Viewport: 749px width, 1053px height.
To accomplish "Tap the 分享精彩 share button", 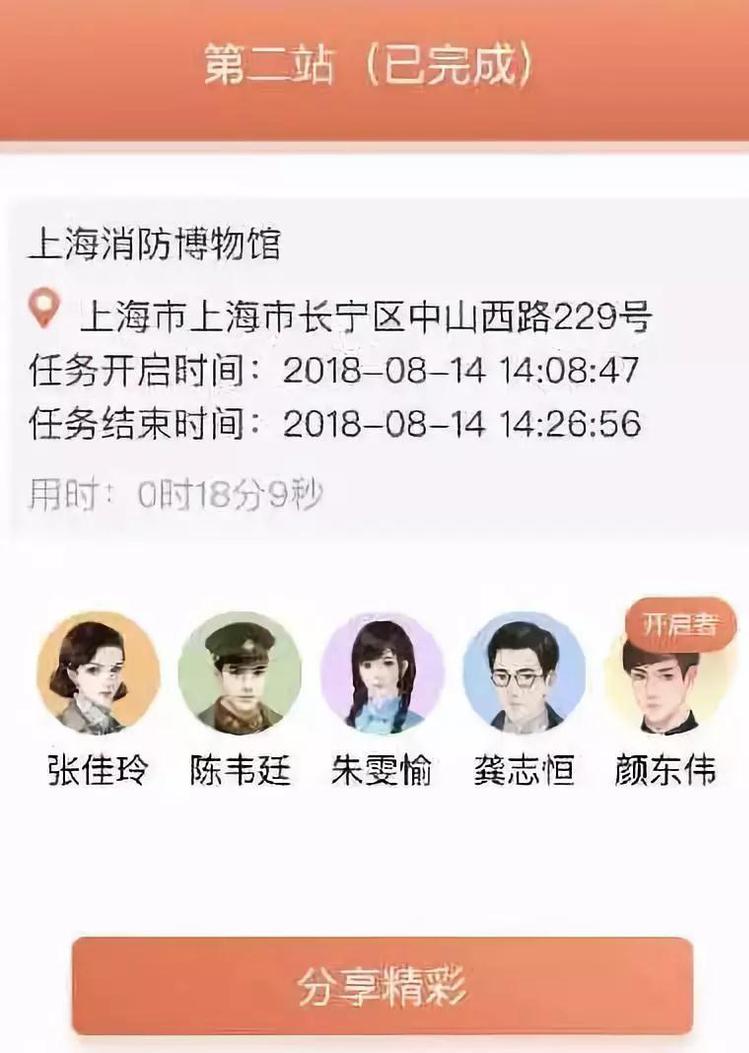I will pos(382,985).
